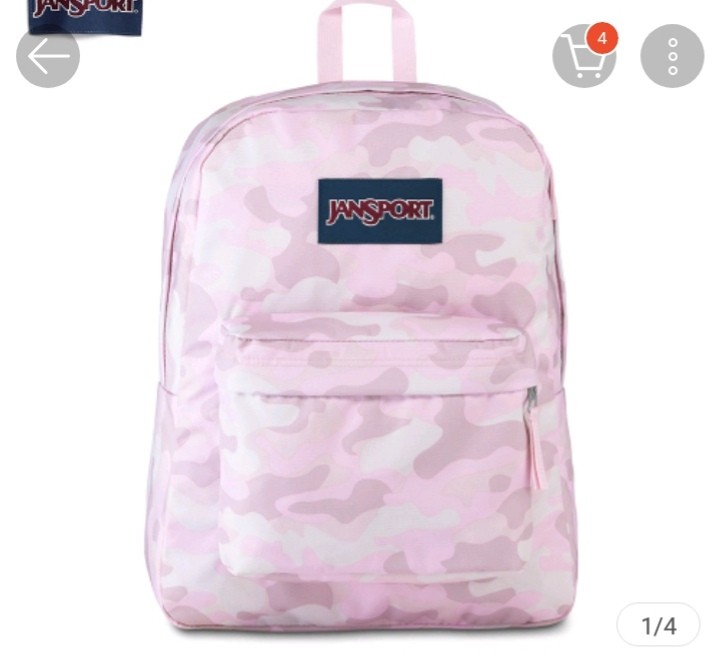Go back using the arrow button

[x=48, y=56]
